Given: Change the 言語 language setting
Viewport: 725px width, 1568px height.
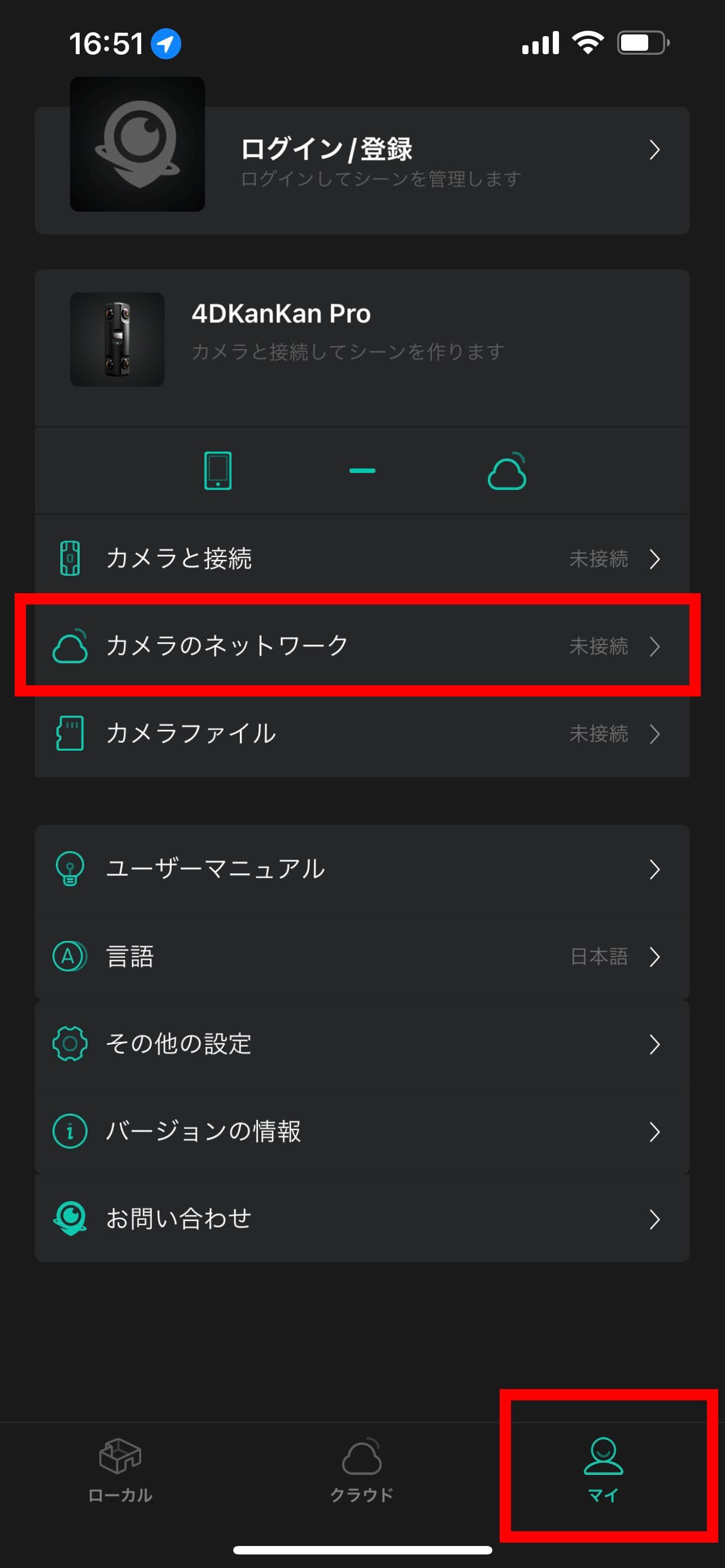Looking at the screenshot, I should (x=361, y=956).
